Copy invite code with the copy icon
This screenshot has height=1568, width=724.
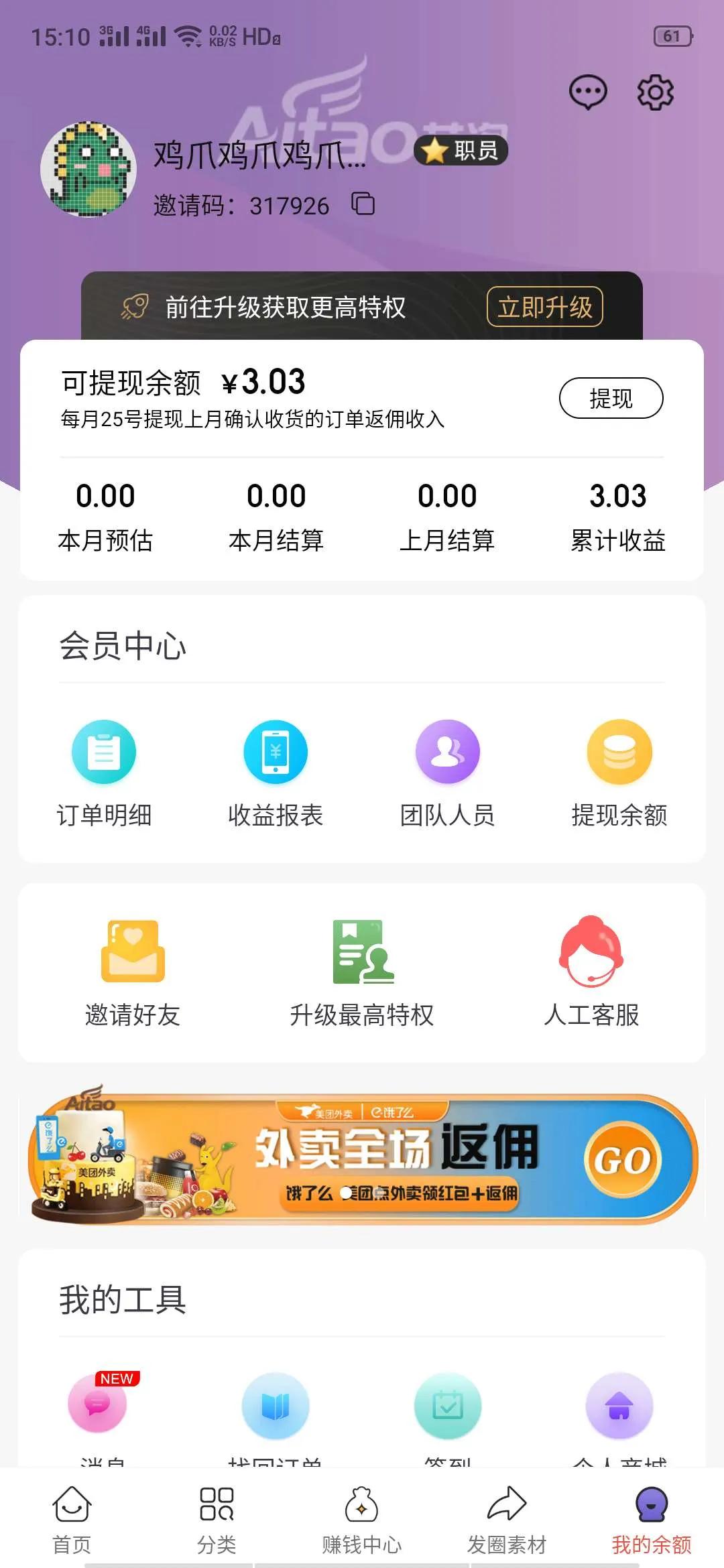363,205
